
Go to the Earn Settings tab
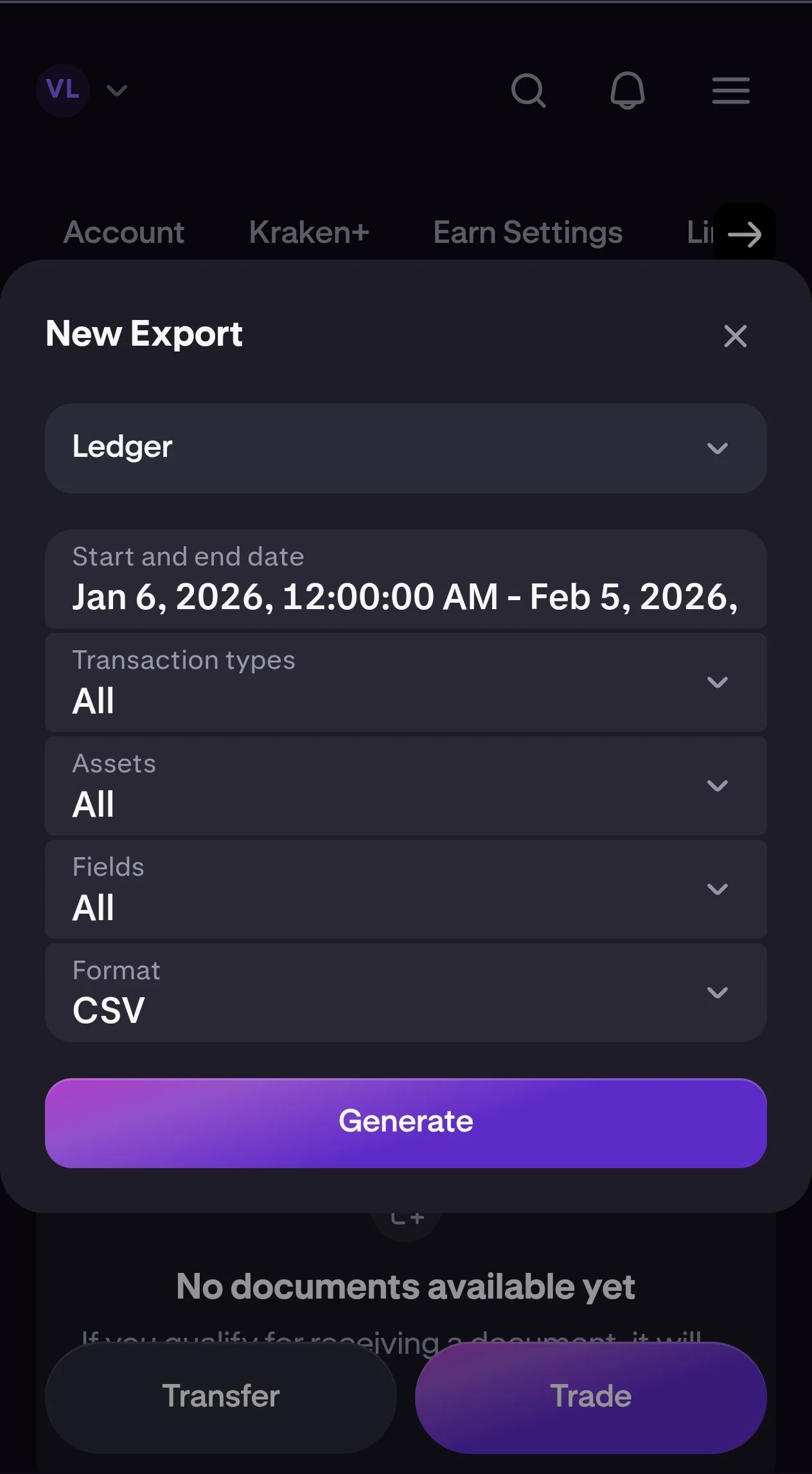coord(527,233)
